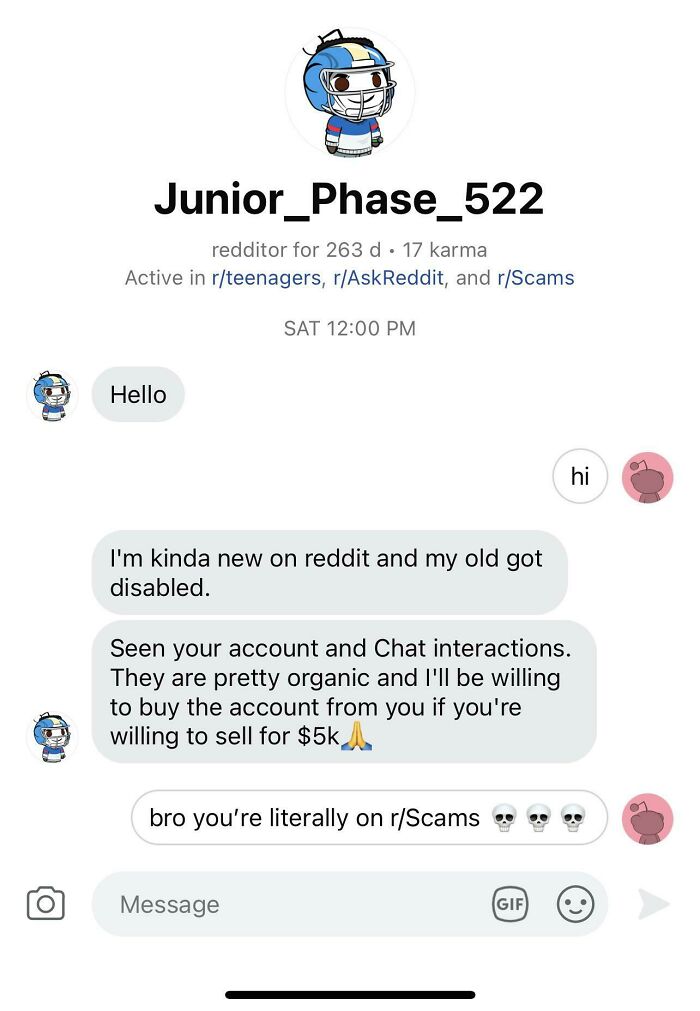The image size is (700, 1011).
Task: Open the GIF picker
Action: (x=510, y=904)
